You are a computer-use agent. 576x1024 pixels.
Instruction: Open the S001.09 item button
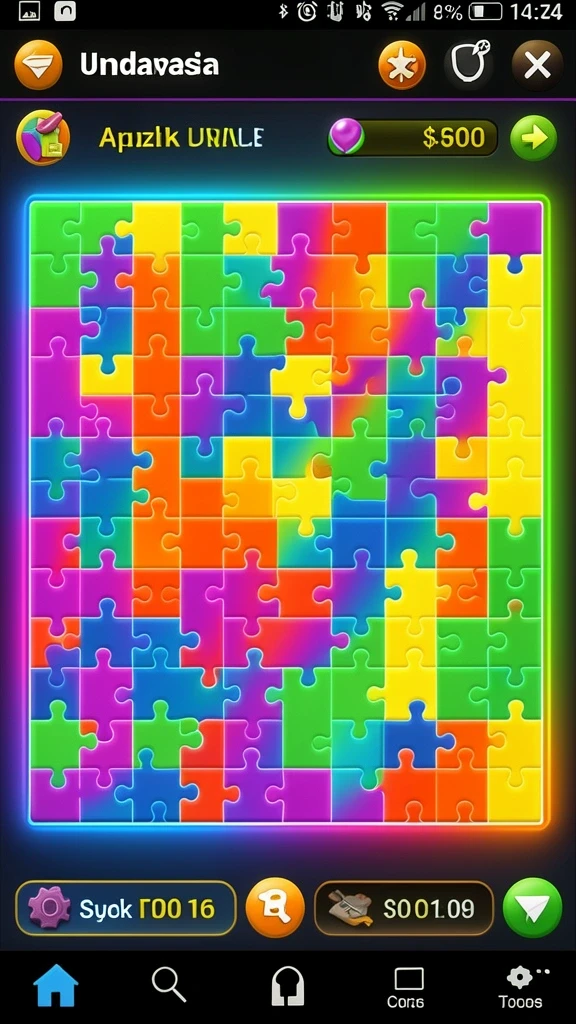coord(404,908)
